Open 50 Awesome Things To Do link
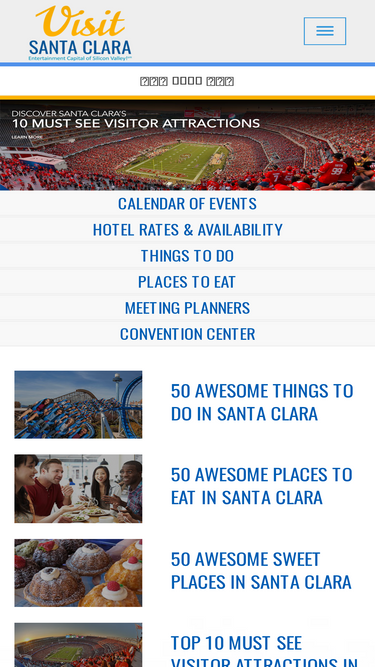 click(262, 402)
